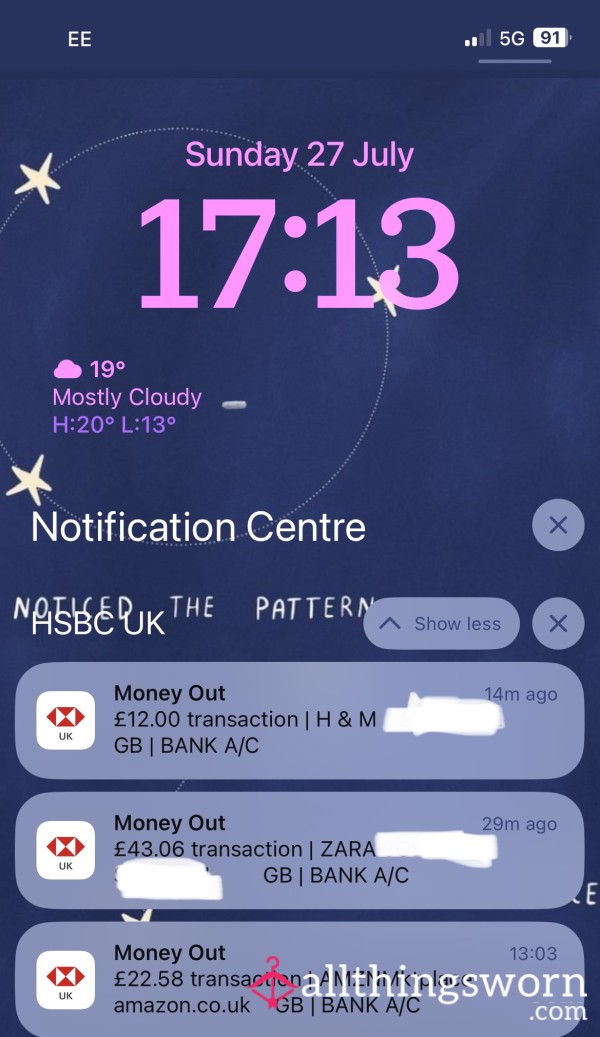Open the £22.58 Amazon transaction notification

pos(300,979)
